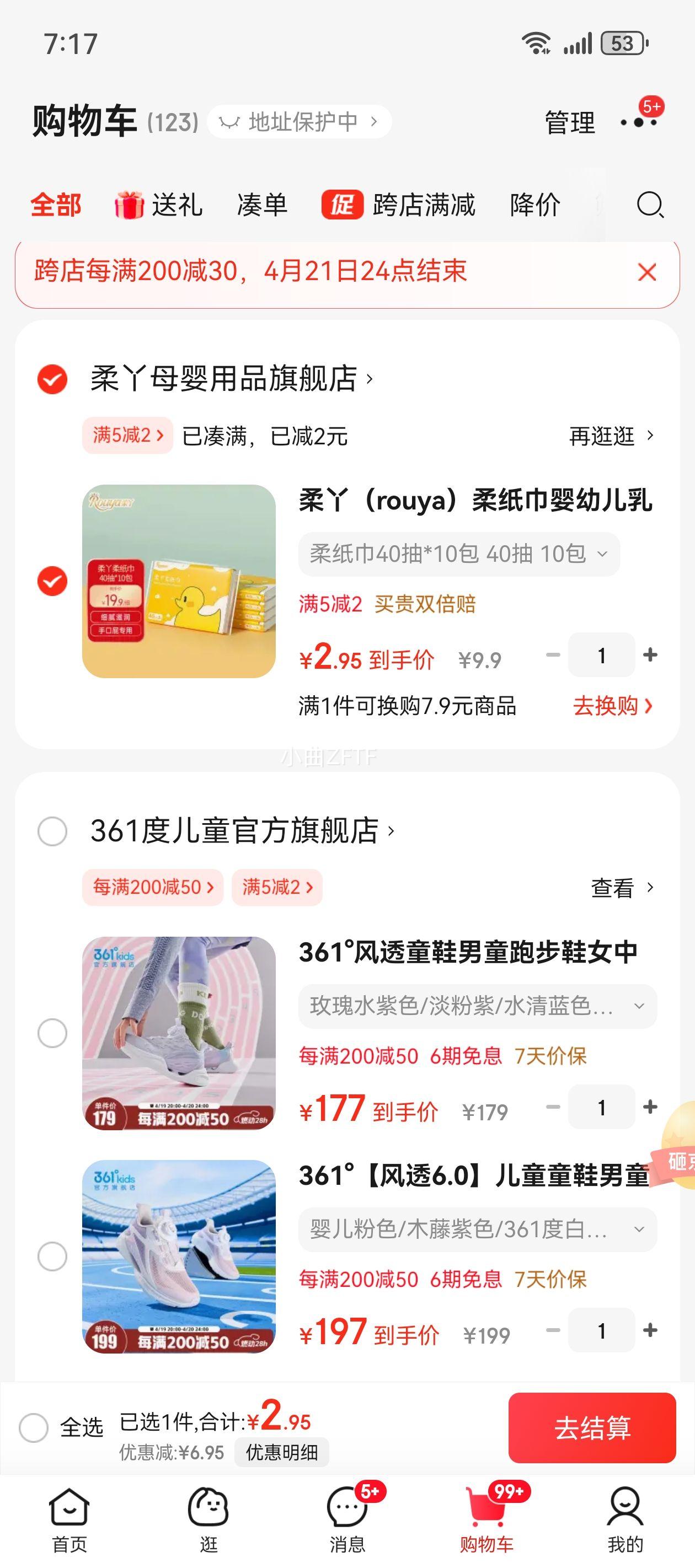Open the more options dots beside 管理

coord(636,121)
